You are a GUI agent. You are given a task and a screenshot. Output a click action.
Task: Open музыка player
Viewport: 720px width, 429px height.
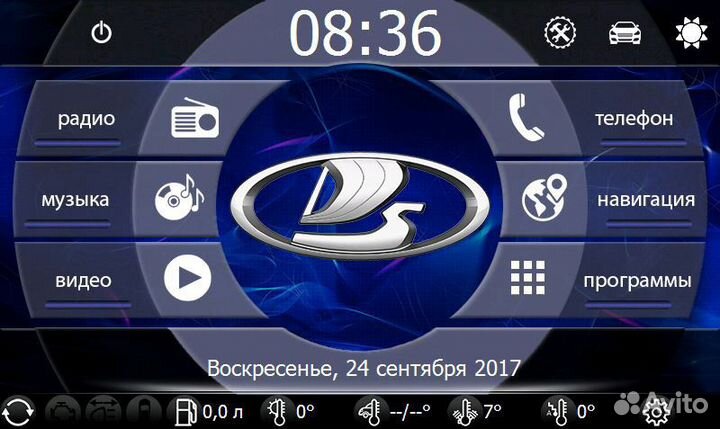tap(76, 200)
